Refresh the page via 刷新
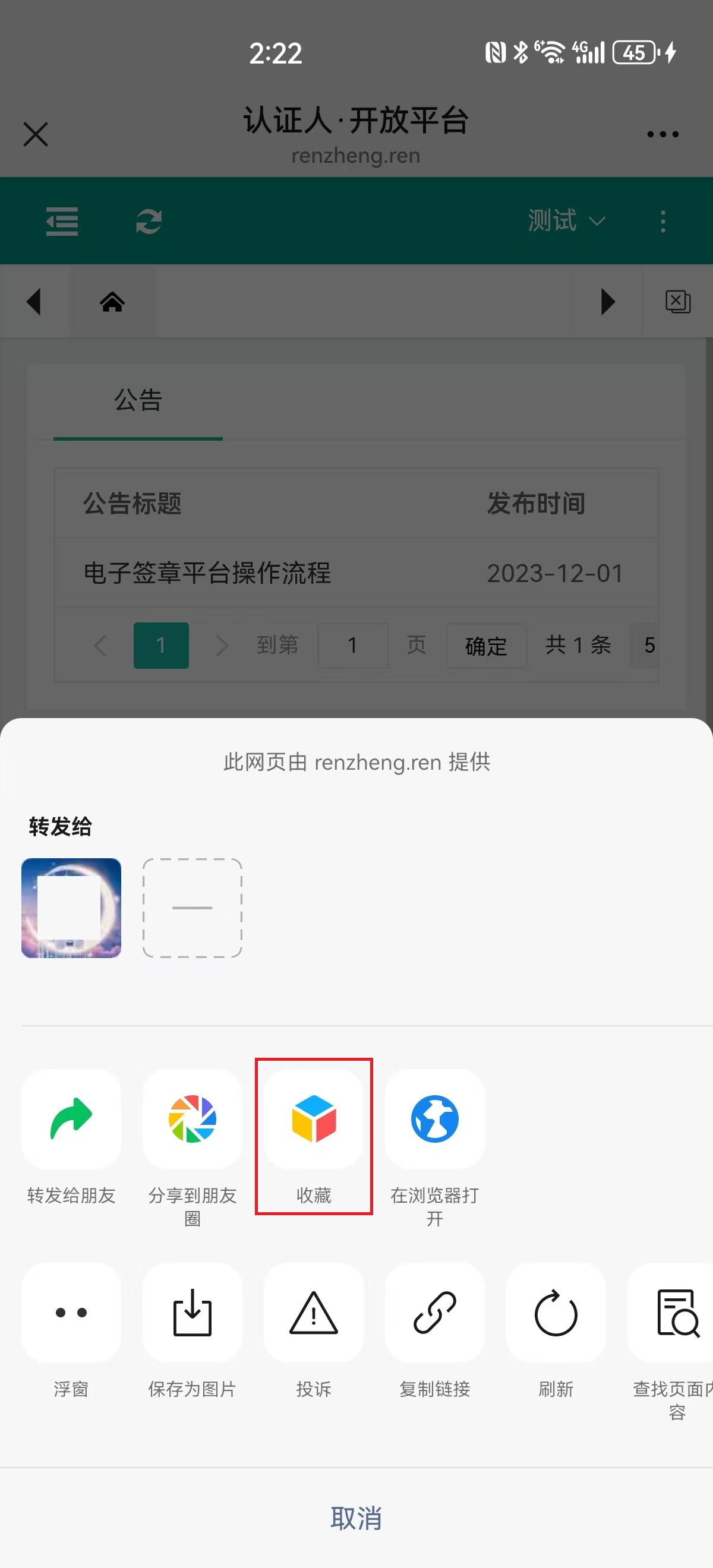The width and height of the screenshot is (713, 1568). (x=556, y=1313)
